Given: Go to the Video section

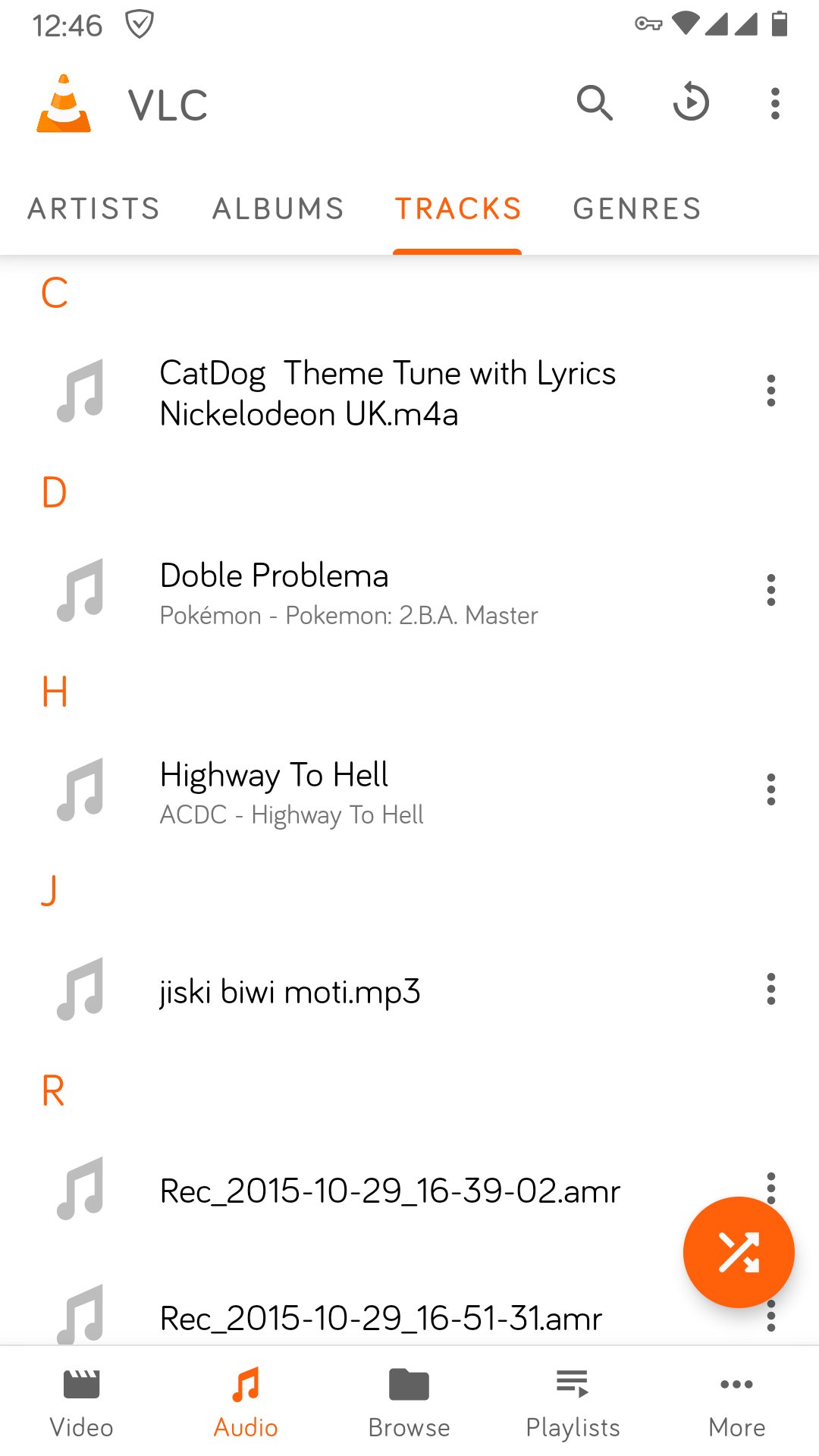Looking at the screenshot, I should [x=82, y=1404].
